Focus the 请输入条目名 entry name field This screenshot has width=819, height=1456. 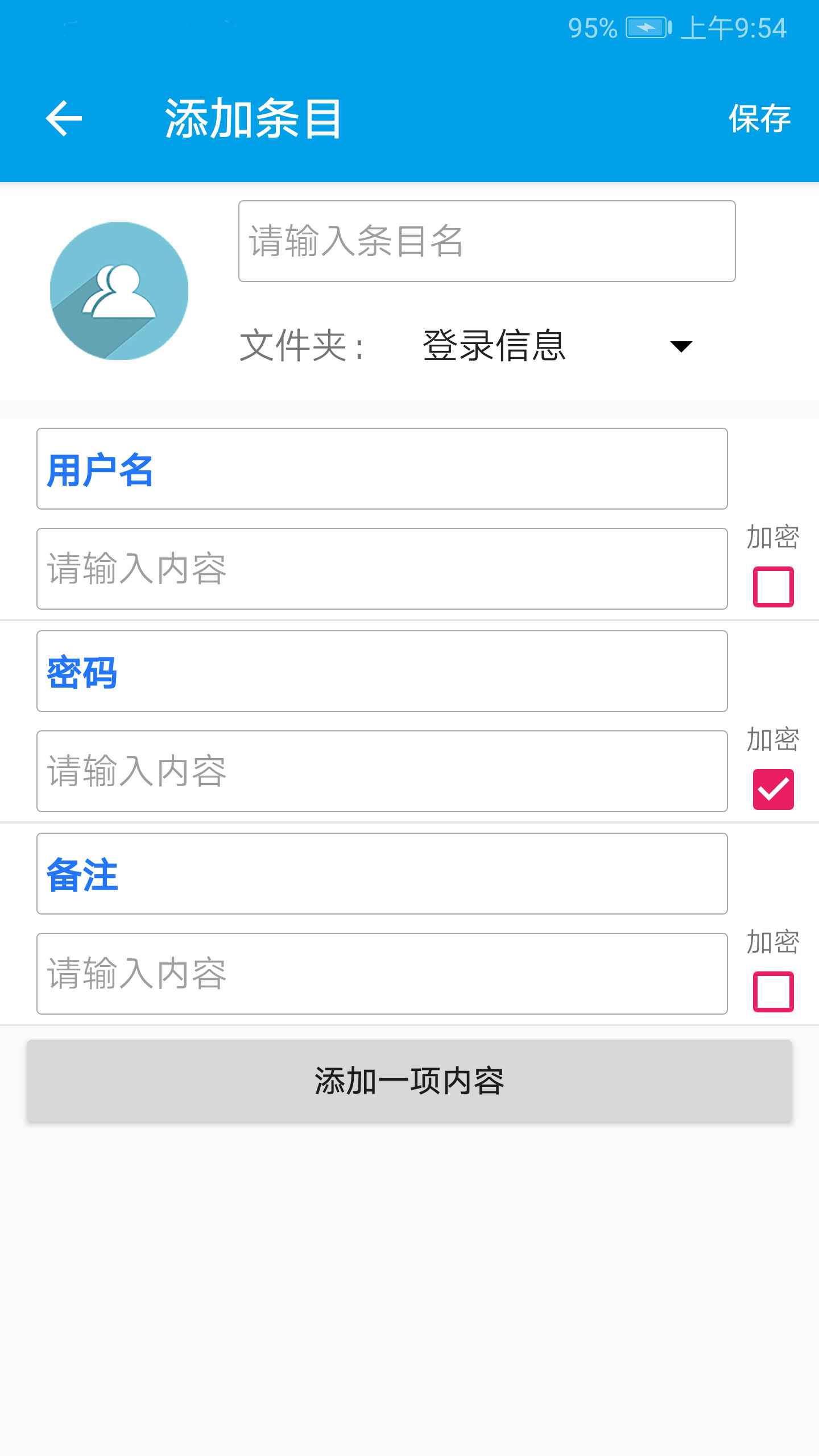point(487,241)
